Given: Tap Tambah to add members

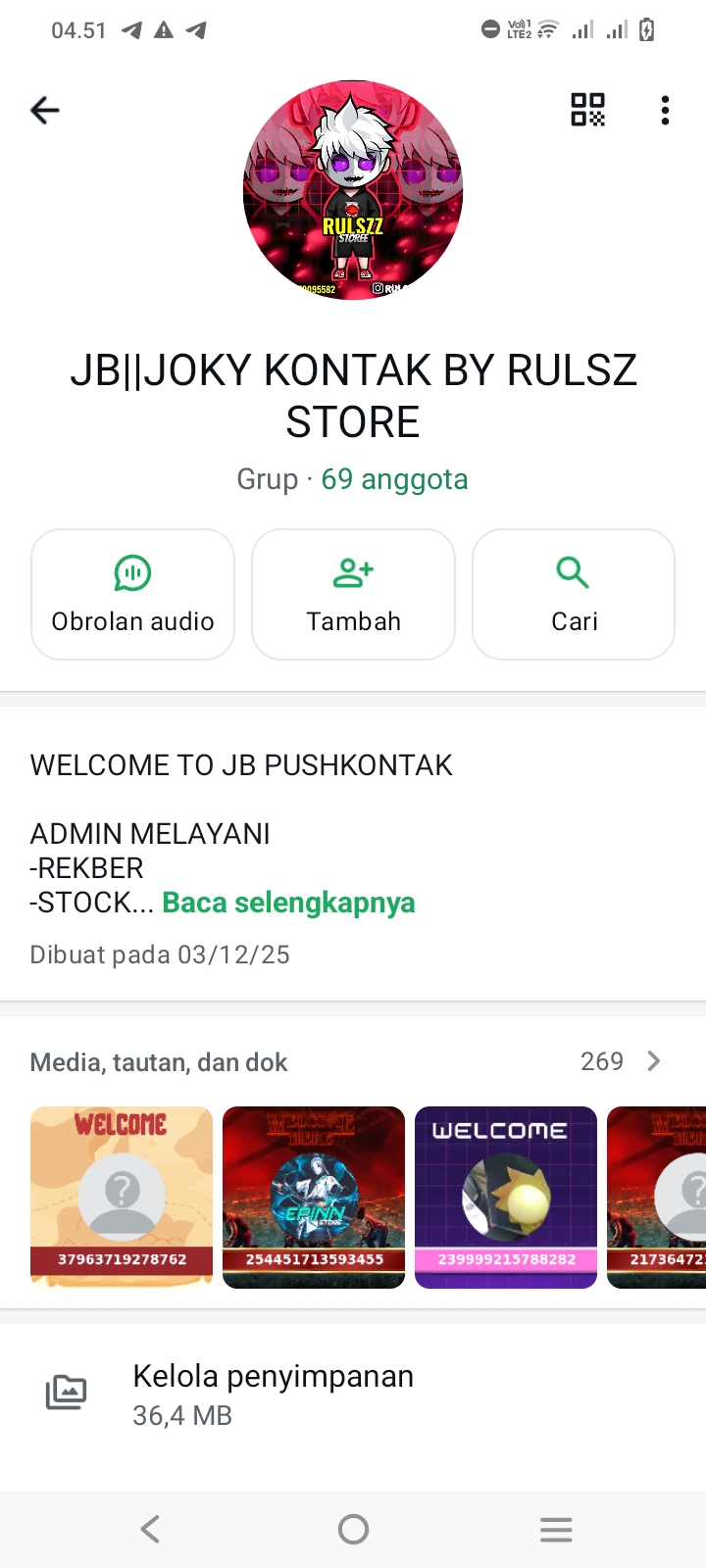Looking at the screenshot, I should coord(353,594).
